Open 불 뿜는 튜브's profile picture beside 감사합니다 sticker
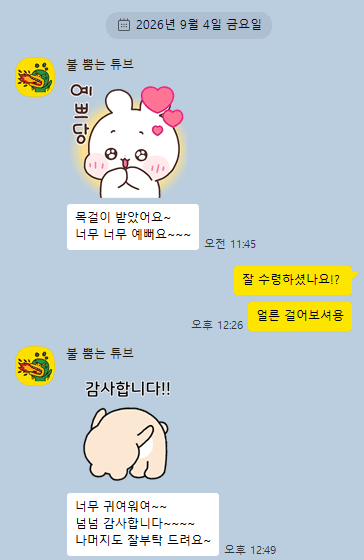 pos(35,366)
